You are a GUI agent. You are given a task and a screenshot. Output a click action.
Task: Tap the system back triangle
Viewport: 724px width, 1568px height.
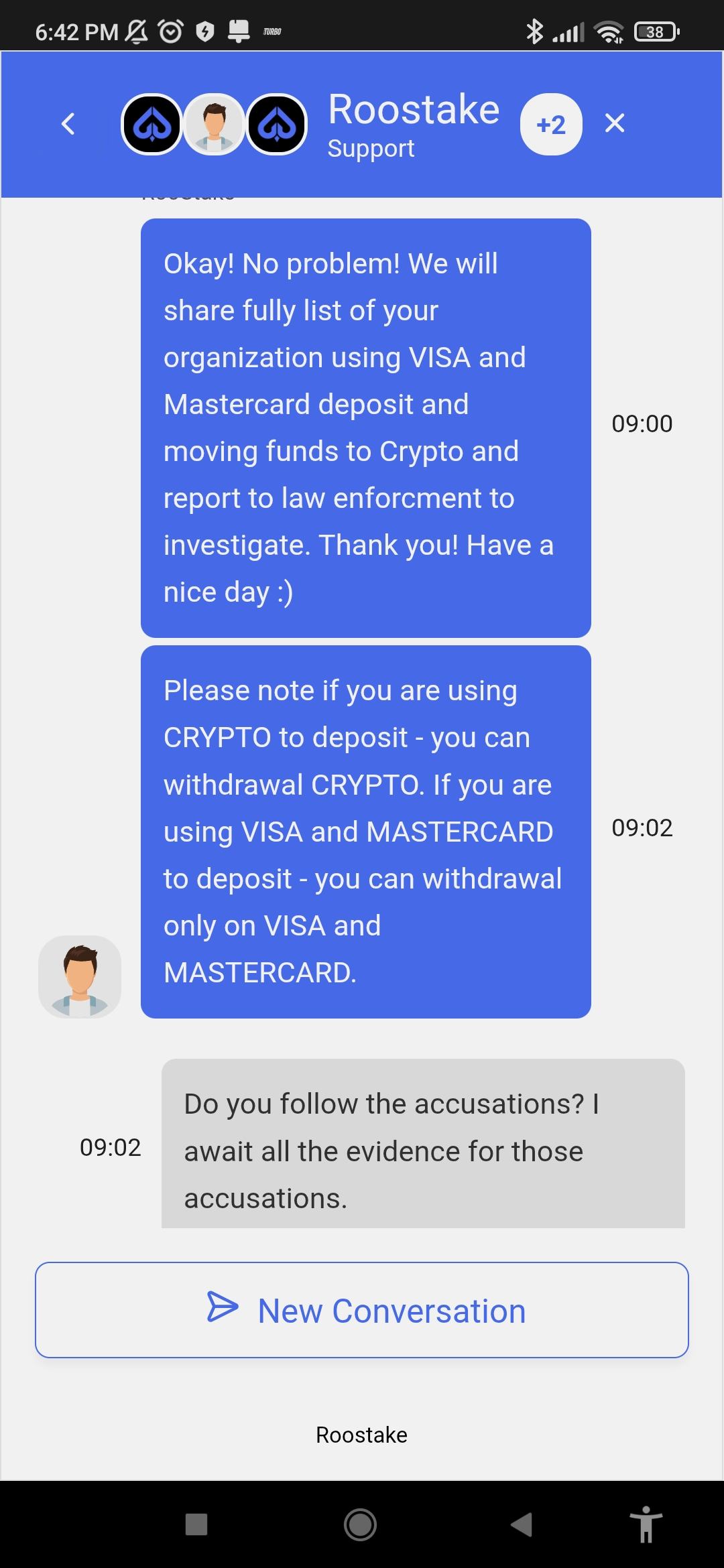pyautogui.click(x=522, y=1524)
